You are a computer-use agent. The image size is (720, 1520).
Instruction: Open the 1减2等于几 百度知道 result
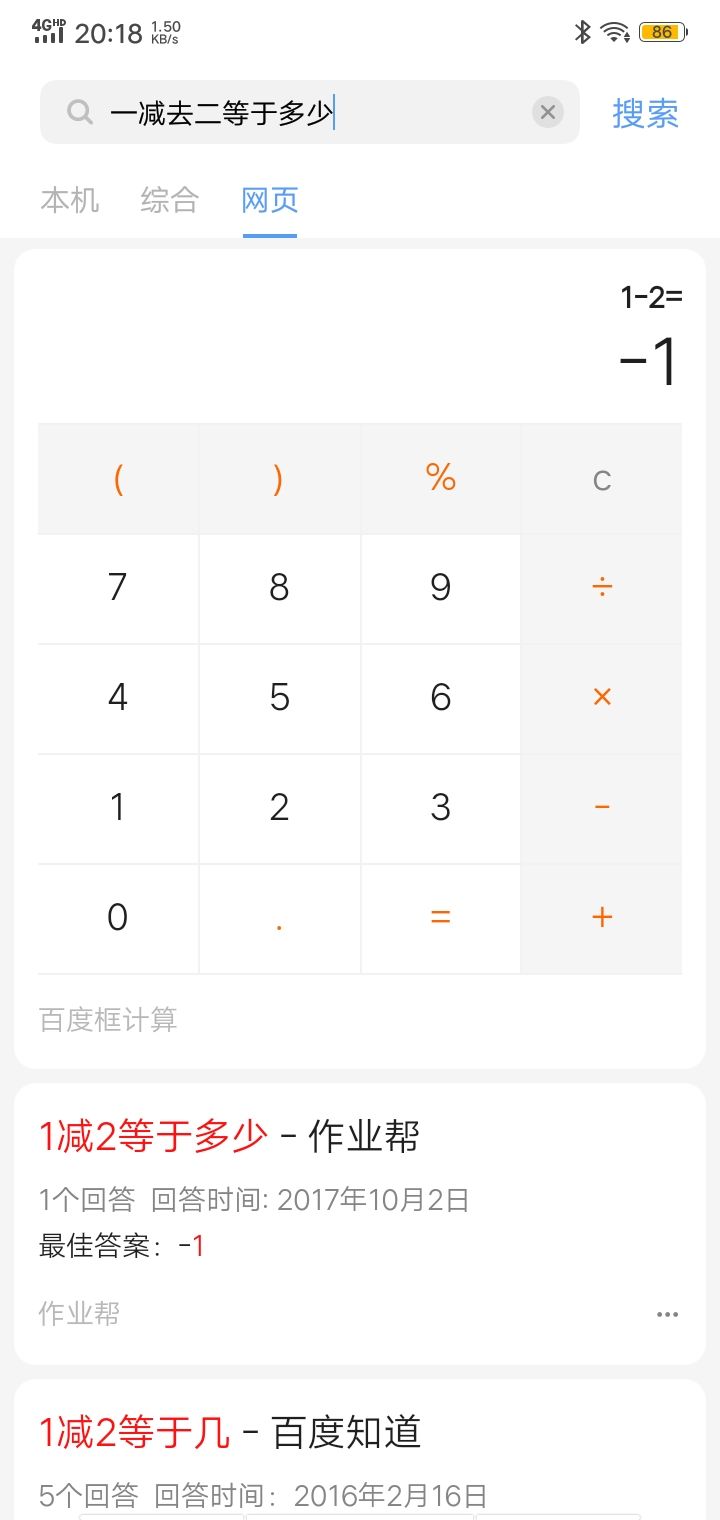pyautogui.click(x=230, y=1433)
